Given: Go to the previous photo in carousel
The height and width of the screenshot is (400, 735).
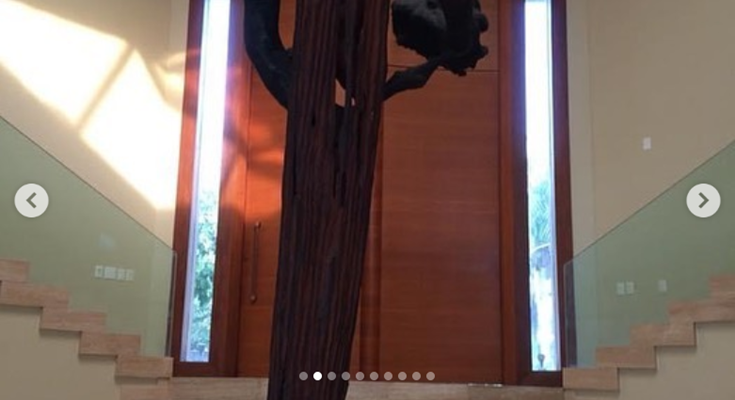Looking at the screenshot, I should 31,201.
